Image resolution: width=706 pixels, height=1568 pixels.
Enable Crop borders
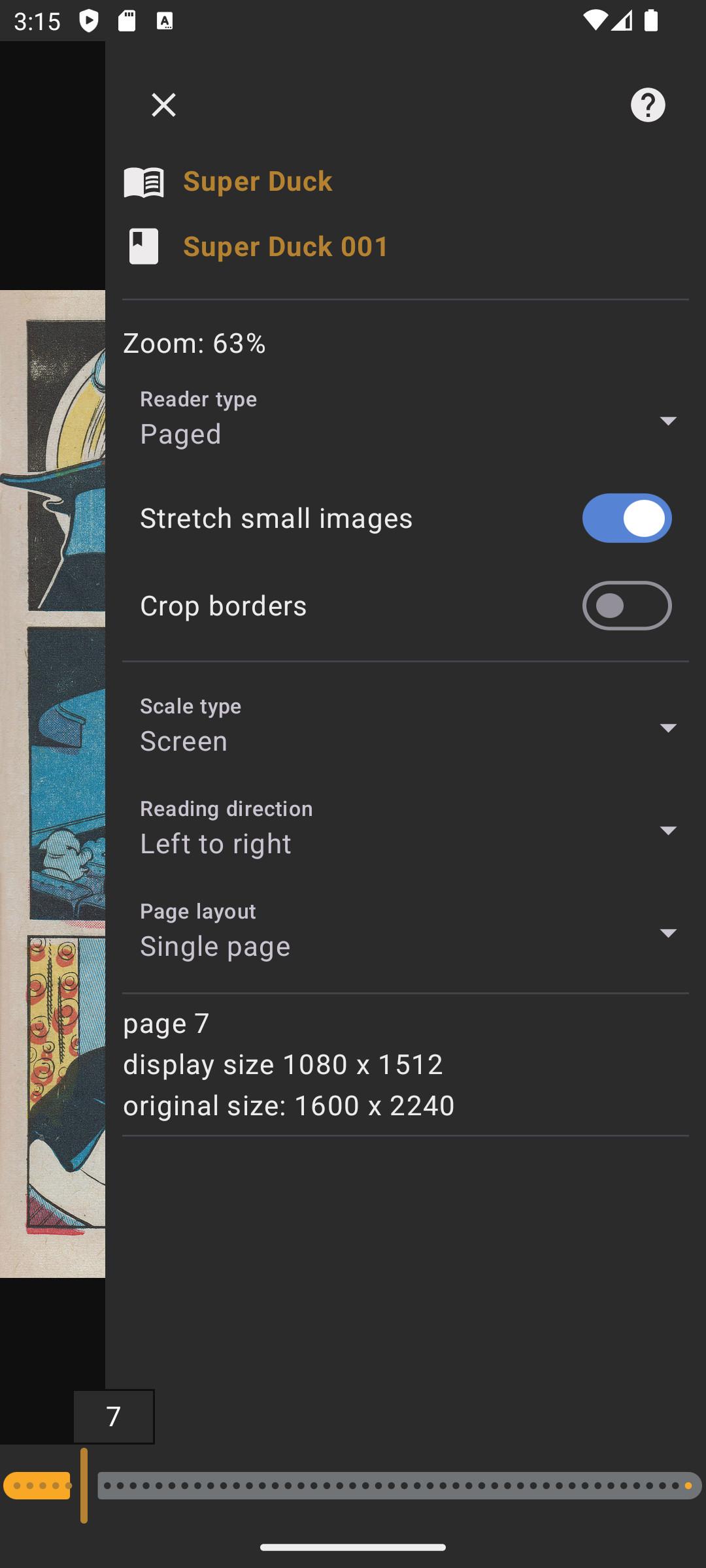click(x=626, y=606)
